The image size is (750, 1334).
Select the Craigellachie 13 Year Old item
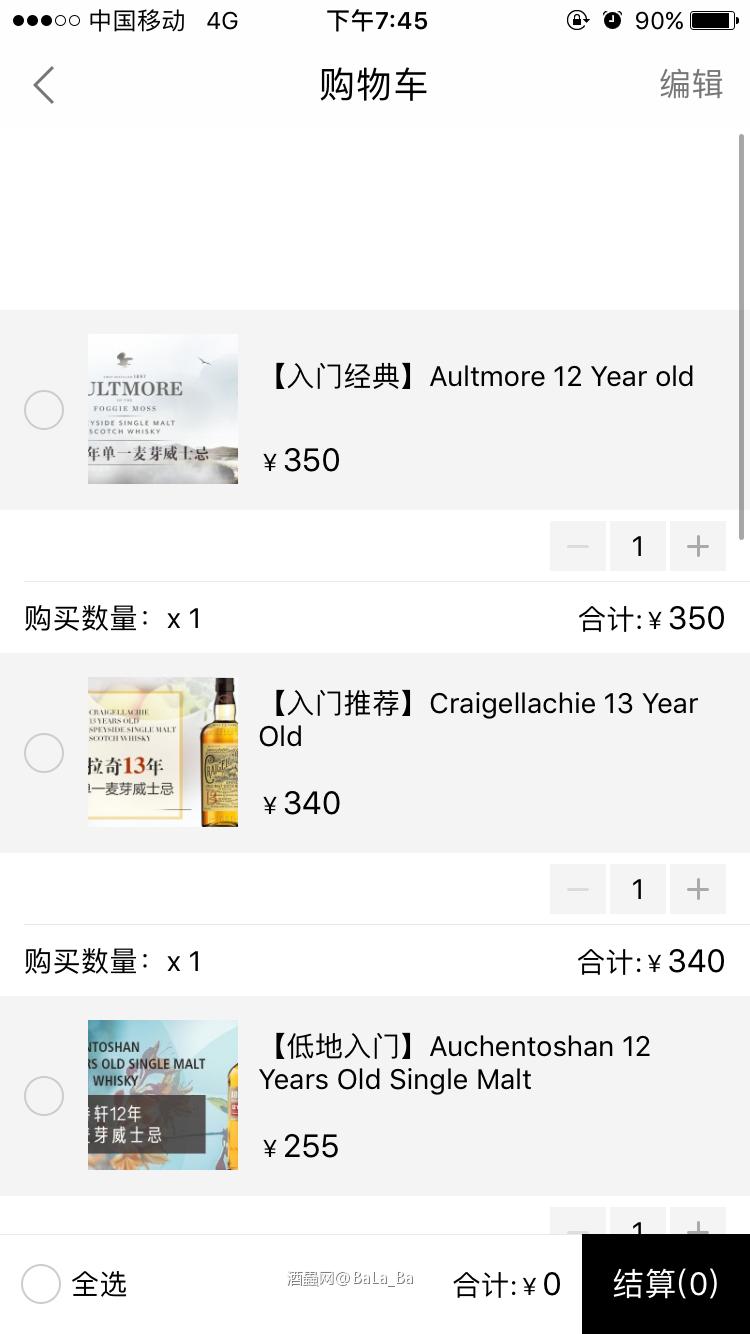tap(44, 752)
